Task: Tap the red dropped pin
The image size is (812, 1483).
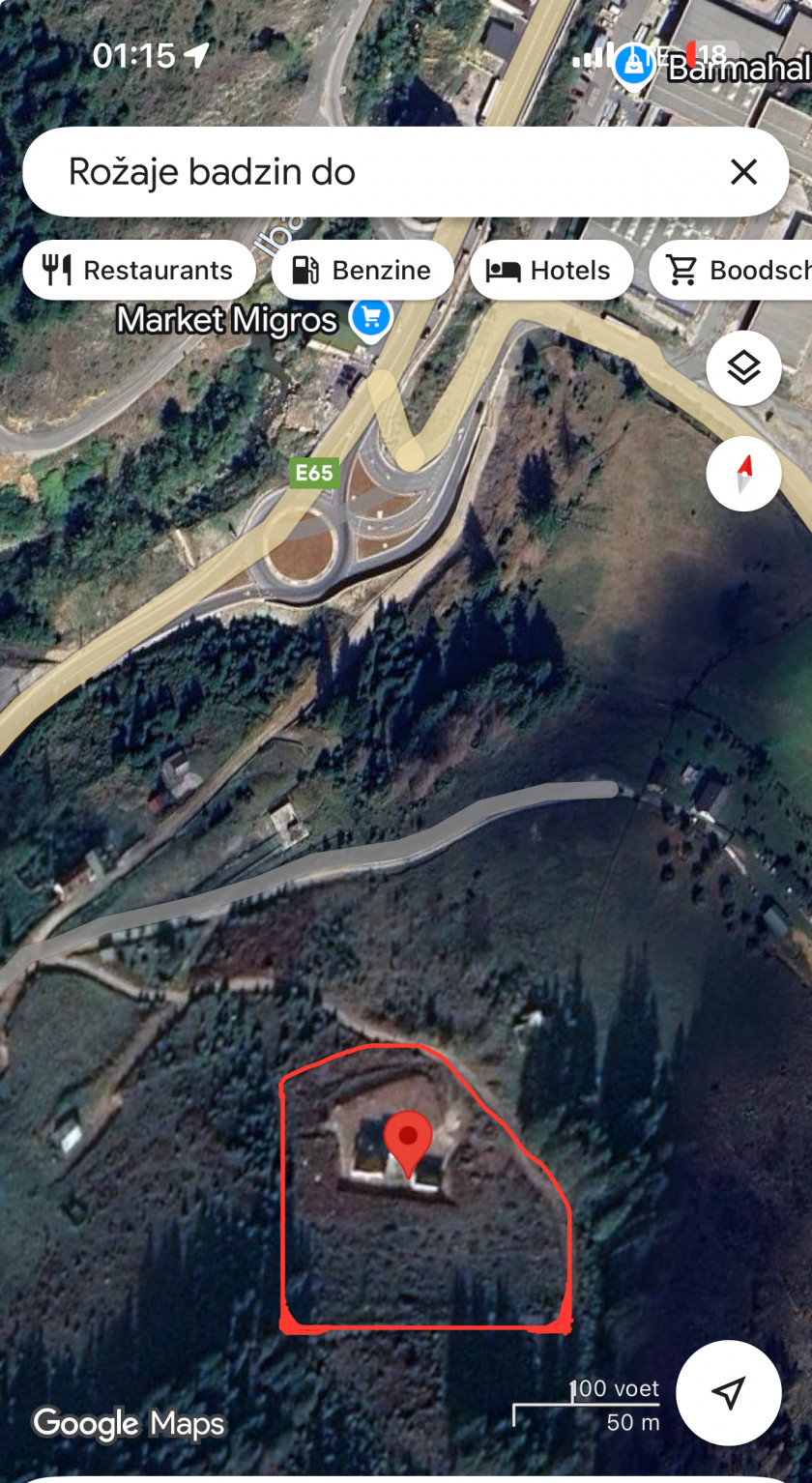Action: pos(408,1145)
